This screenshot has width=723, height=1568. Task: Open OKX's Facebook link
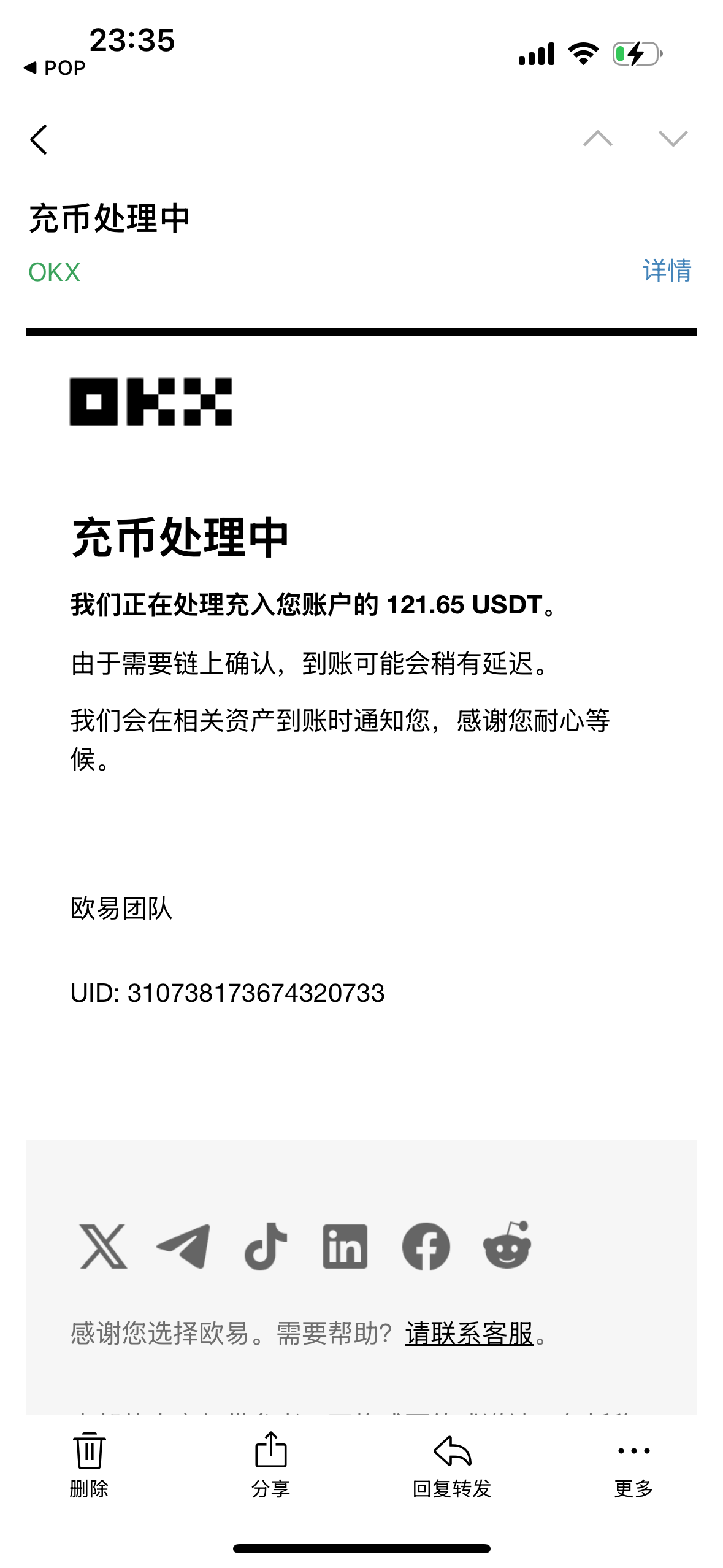coord(426,1246)
